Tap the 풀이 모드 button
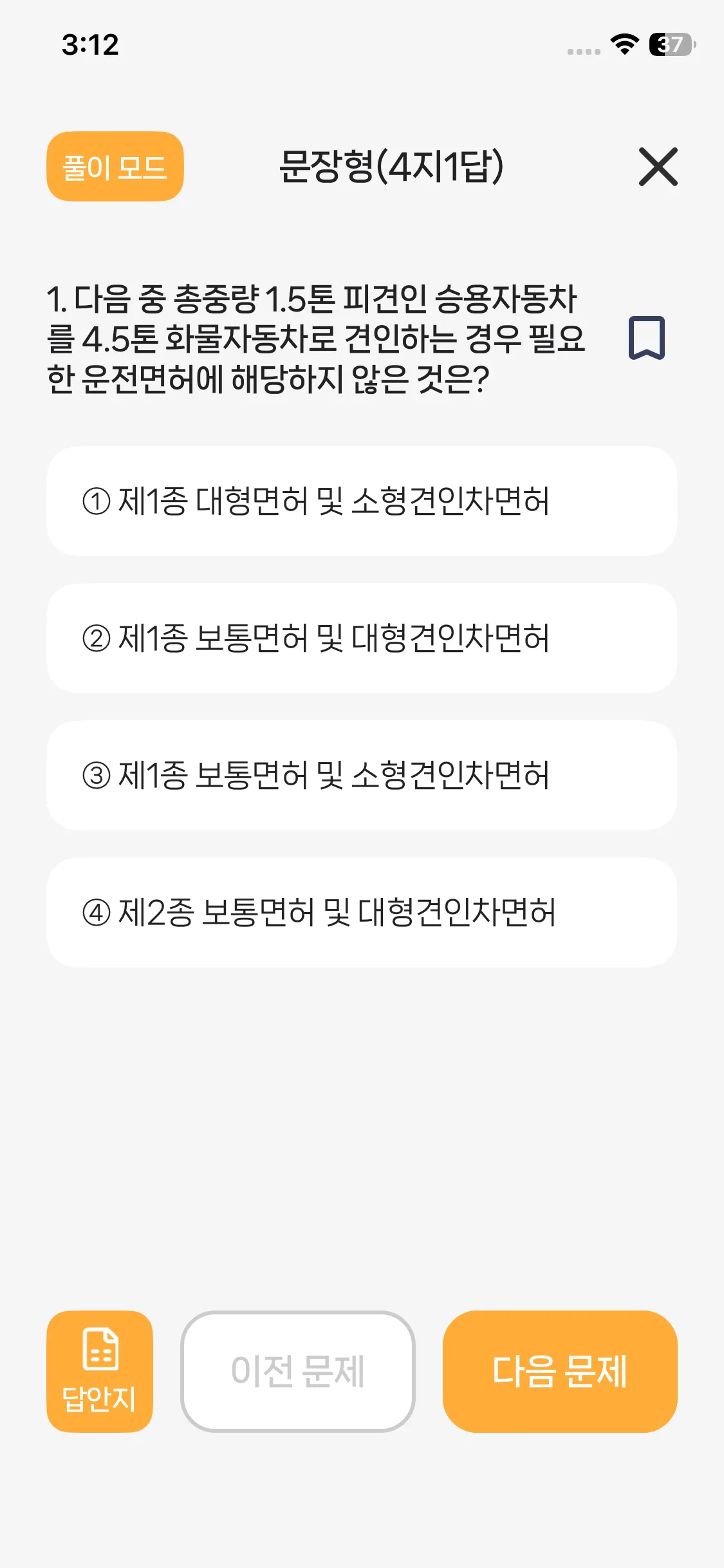The width and height of the screenshot is (724, 1568). [115, 167]
